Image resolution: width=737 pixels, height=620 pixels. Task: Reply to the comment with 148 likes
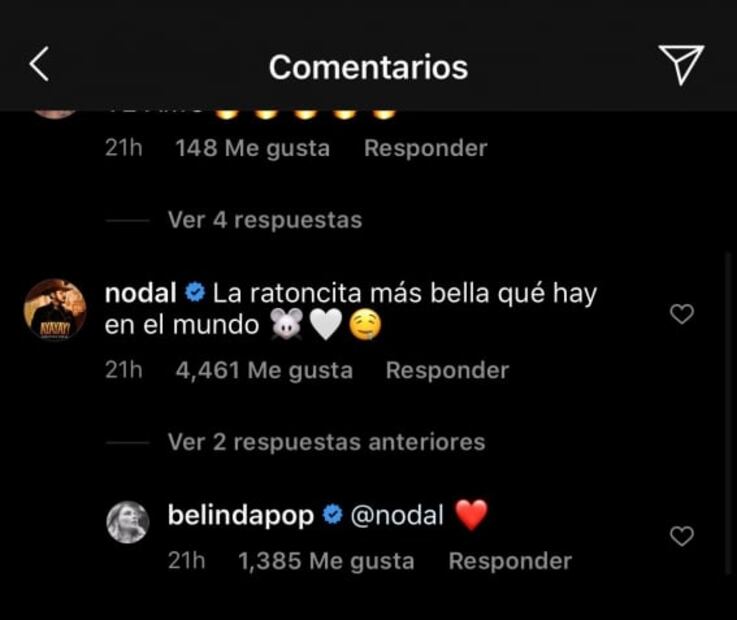[425, 148]
